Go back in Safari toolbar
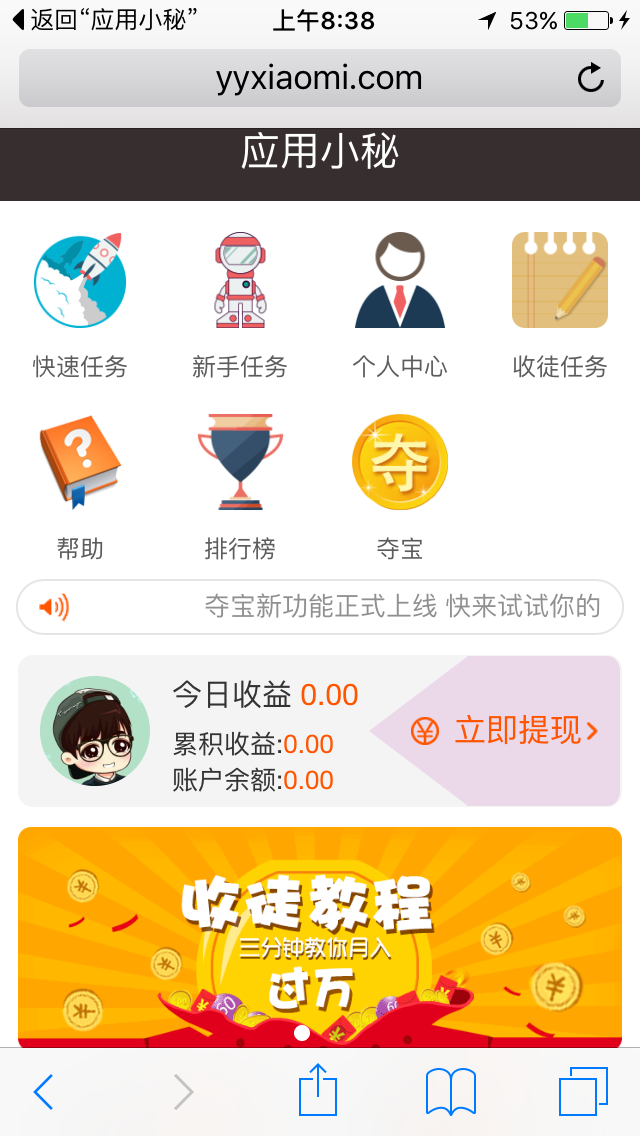Viewport: 640px width, 1136px height. [43, 1092]
